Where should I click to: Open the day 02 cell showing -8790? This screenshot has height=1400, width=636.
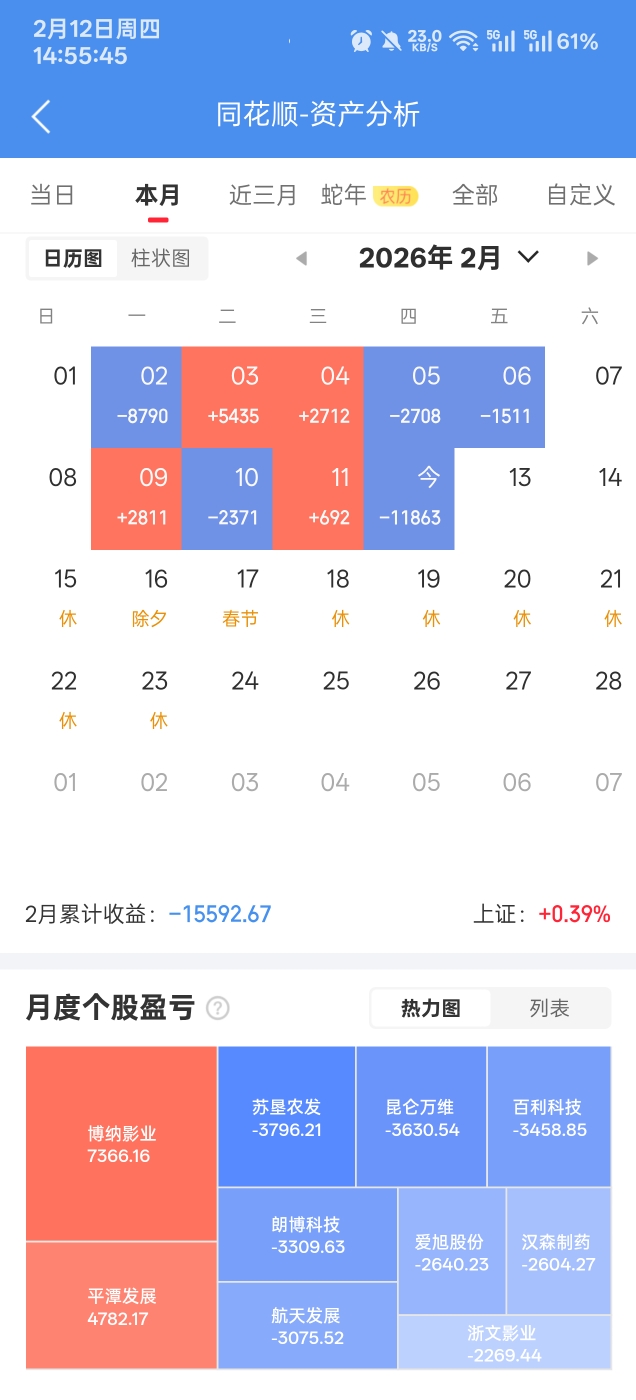pyautogui.click(x=137, y=396)
